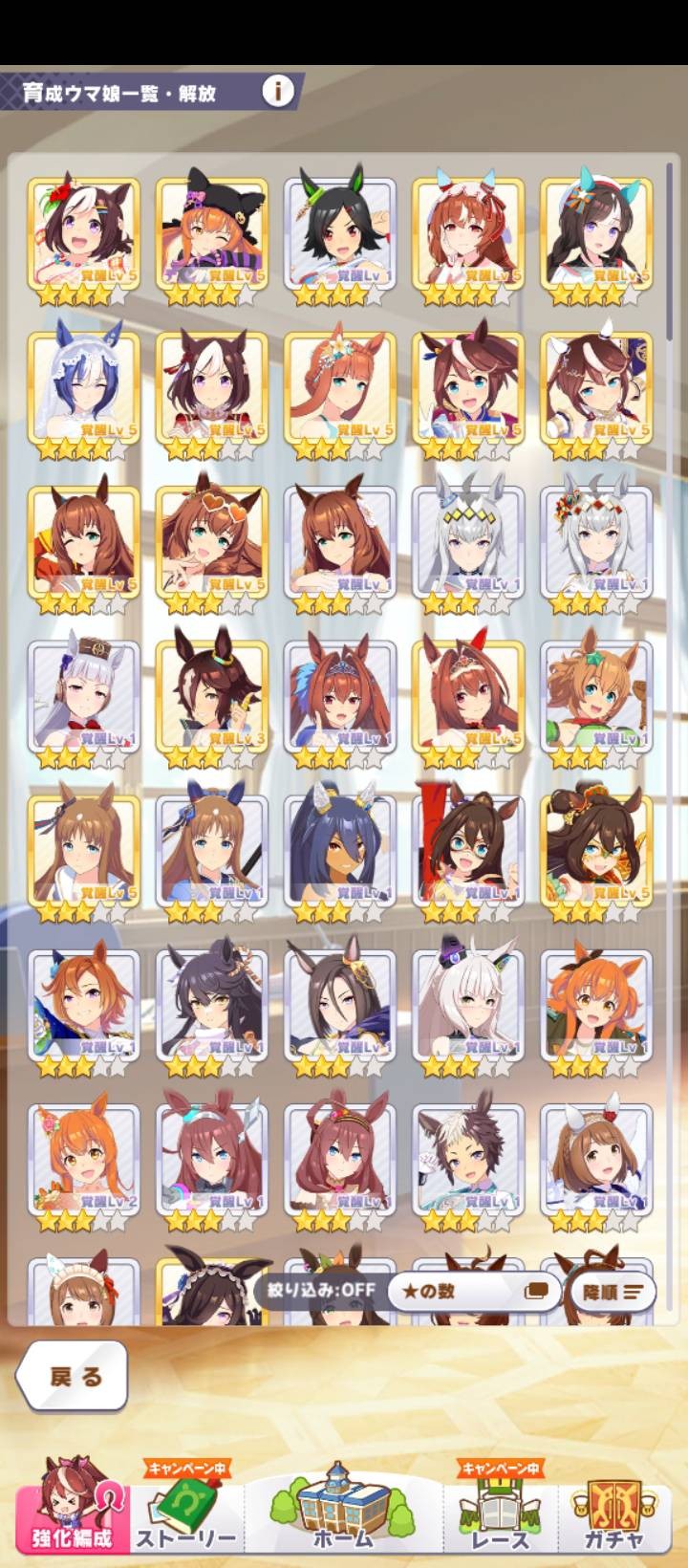Select the blue-haired bridal veil character card
This screenshot has width=688, height=1568.
84,388
